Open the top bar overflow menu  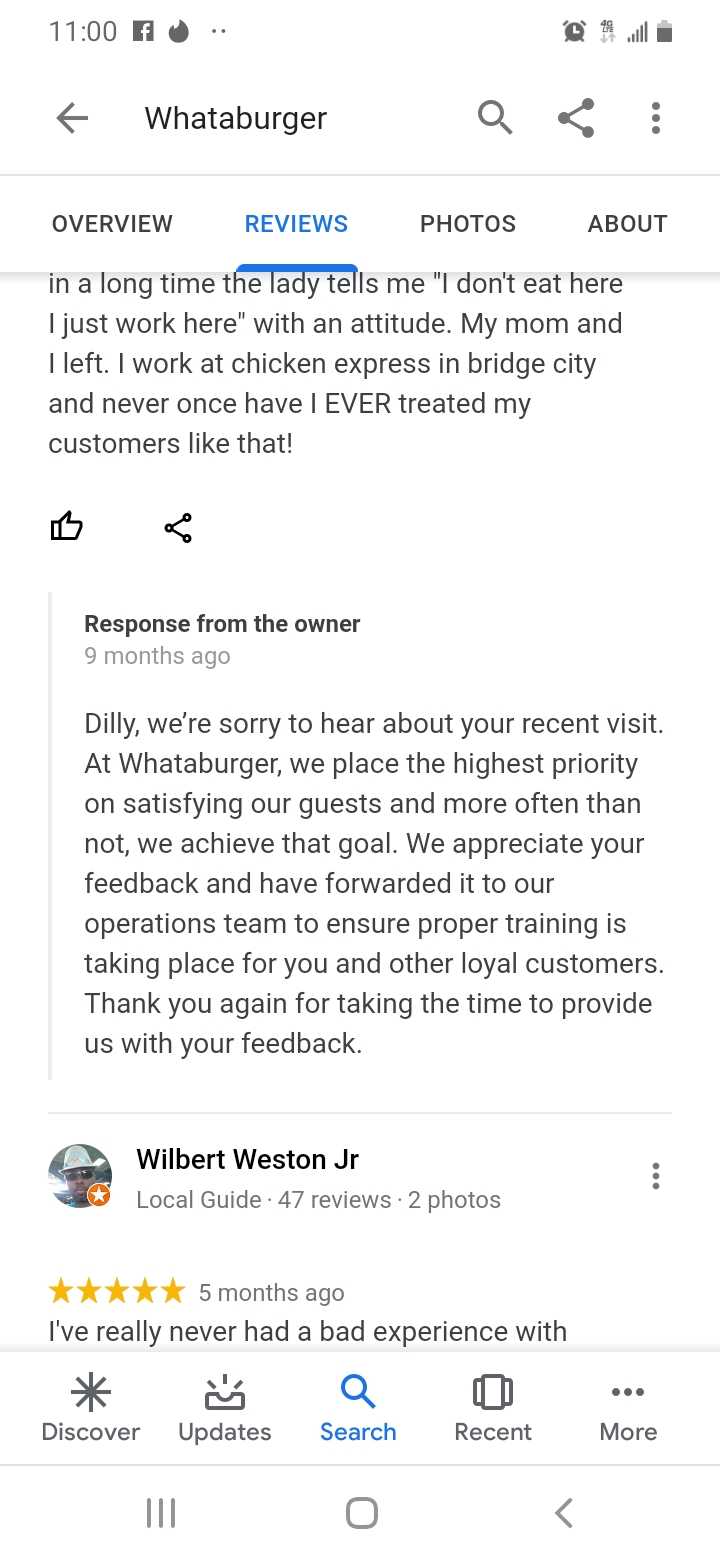coord(656,118)
